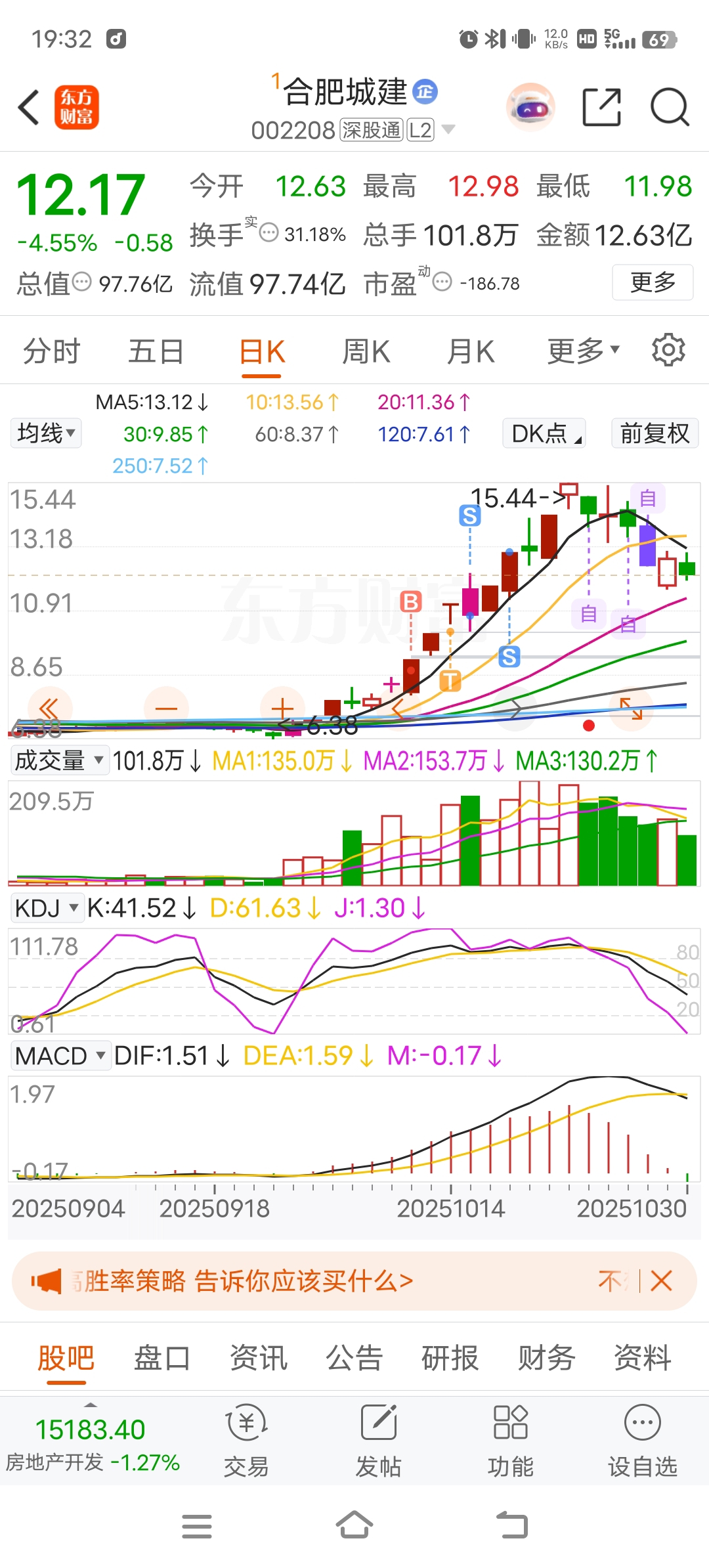Screen dimensions: 709x1568
Task: Open the 均线 indicator dropdown
Action: 46,433
